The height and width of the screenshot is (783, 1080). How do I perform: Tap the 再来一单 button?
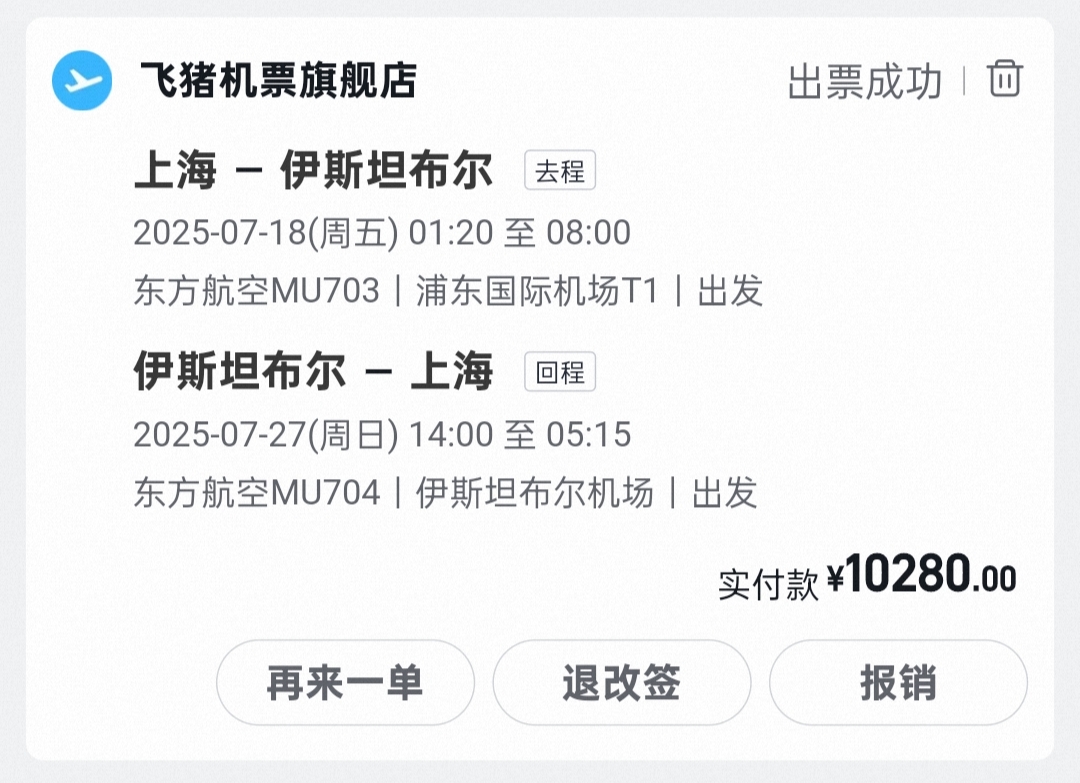(345, 683)
